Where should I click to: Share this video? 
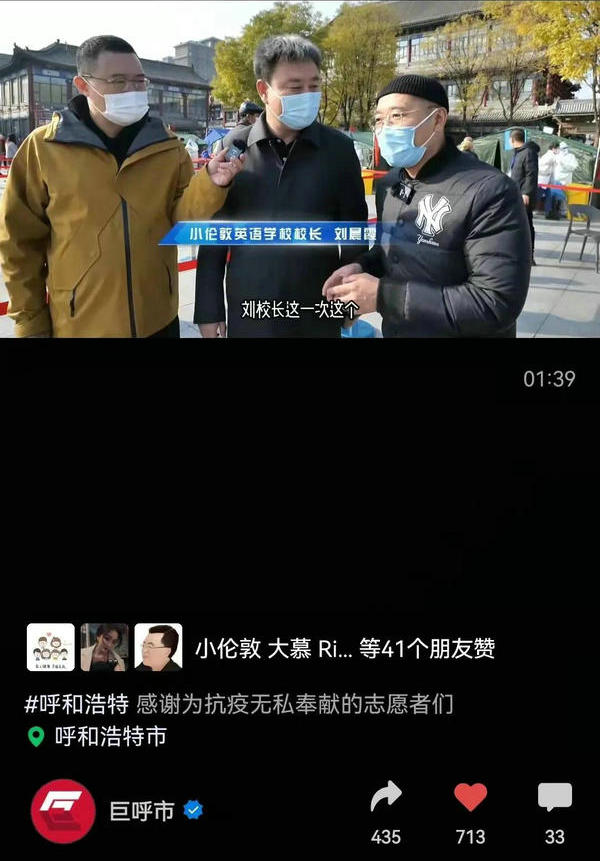tap(386, 797)
